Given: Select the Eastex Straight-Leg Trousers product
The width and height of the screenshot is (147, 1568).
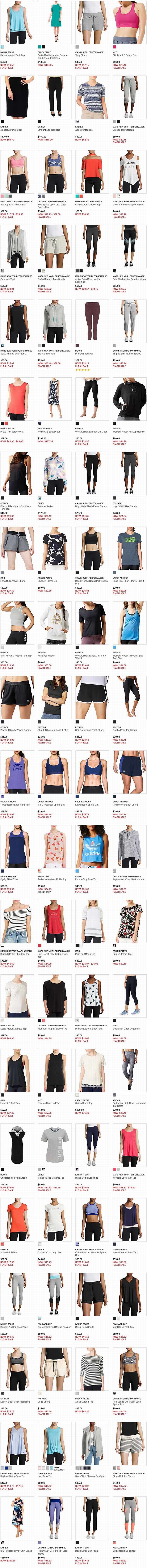Looking at the screenshot, I should point(55,97).
